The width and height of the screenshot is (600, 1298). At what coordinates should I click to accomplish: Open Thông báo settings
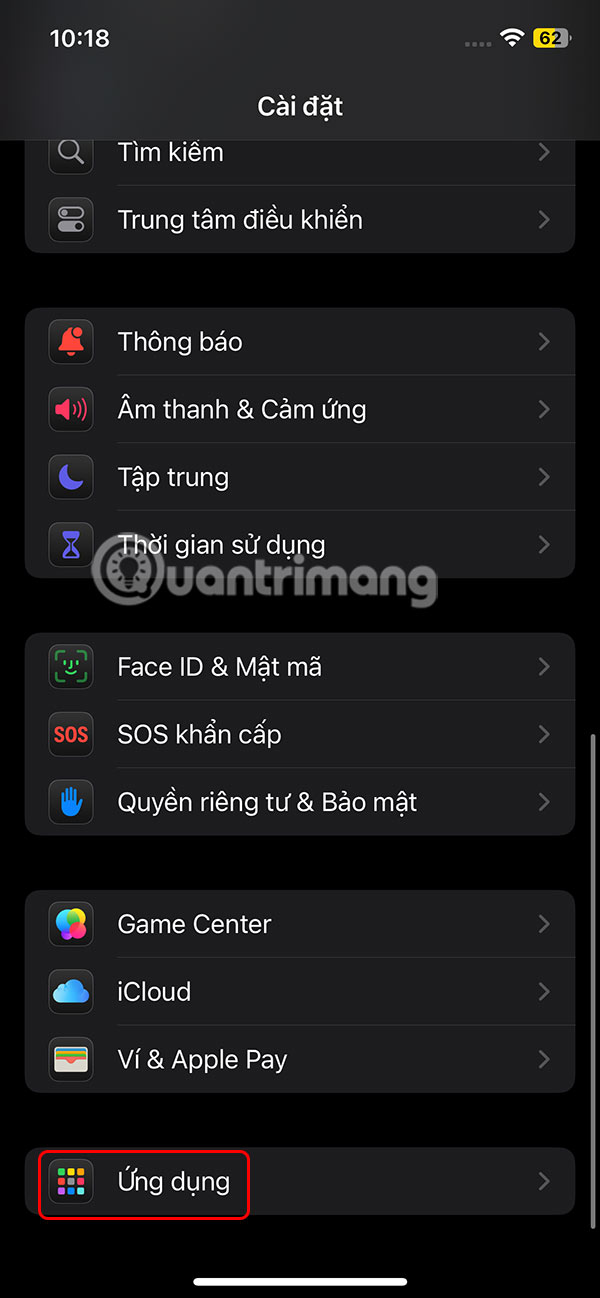(300, 342)
